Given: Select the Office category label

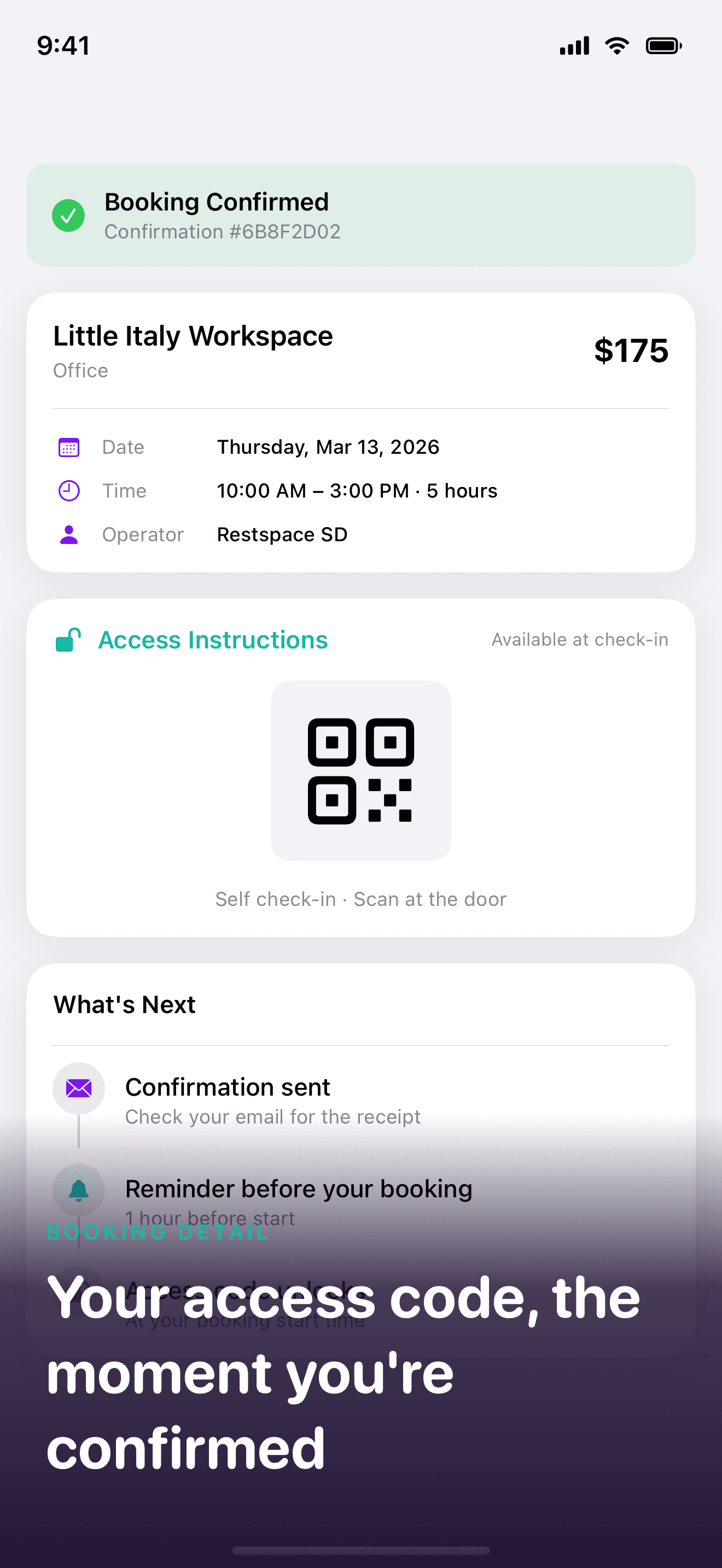Looking at the screenshot, I should coord(80,370).
